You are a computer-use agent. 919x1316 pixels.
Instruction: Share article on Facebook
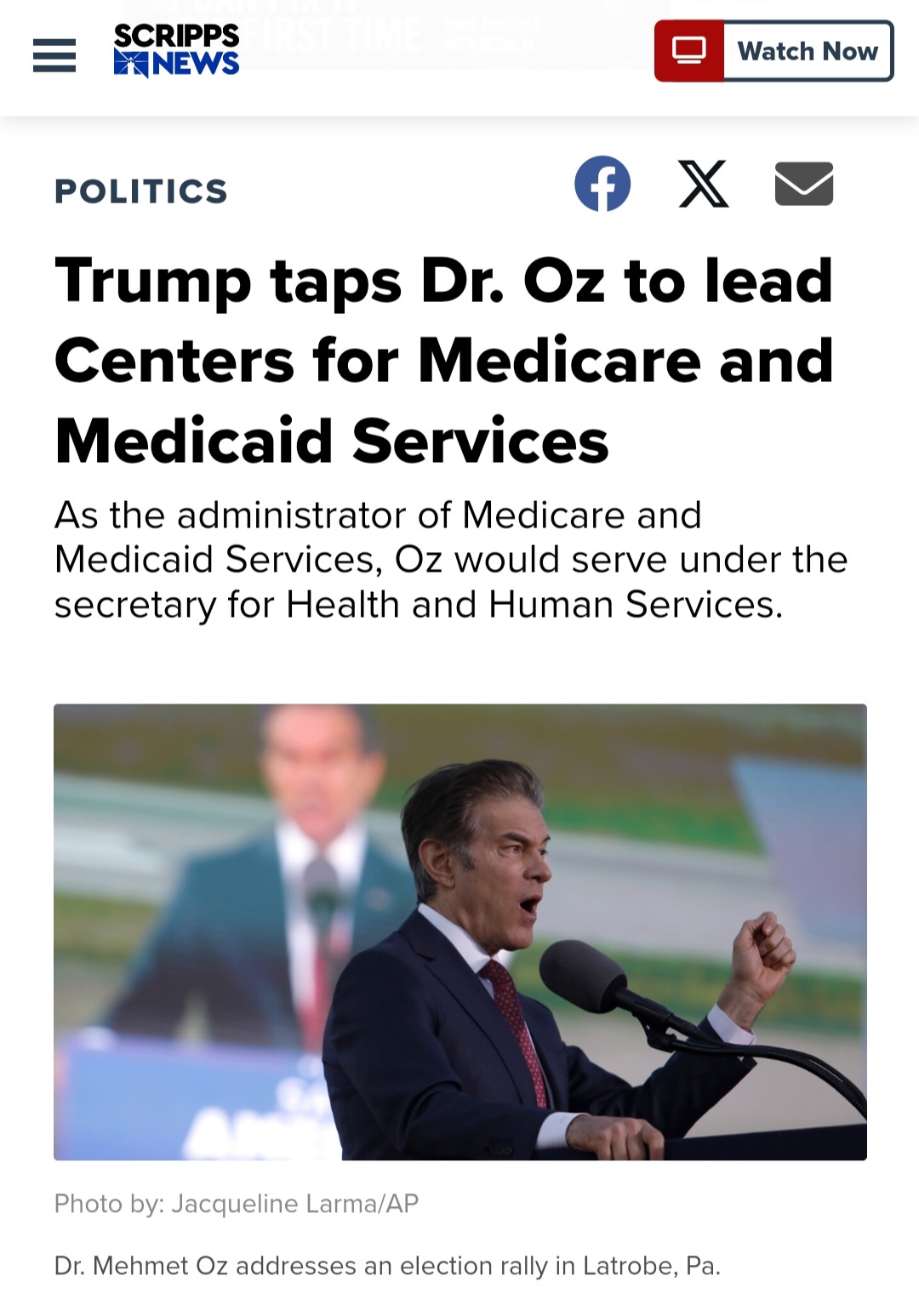click(602, 184)
